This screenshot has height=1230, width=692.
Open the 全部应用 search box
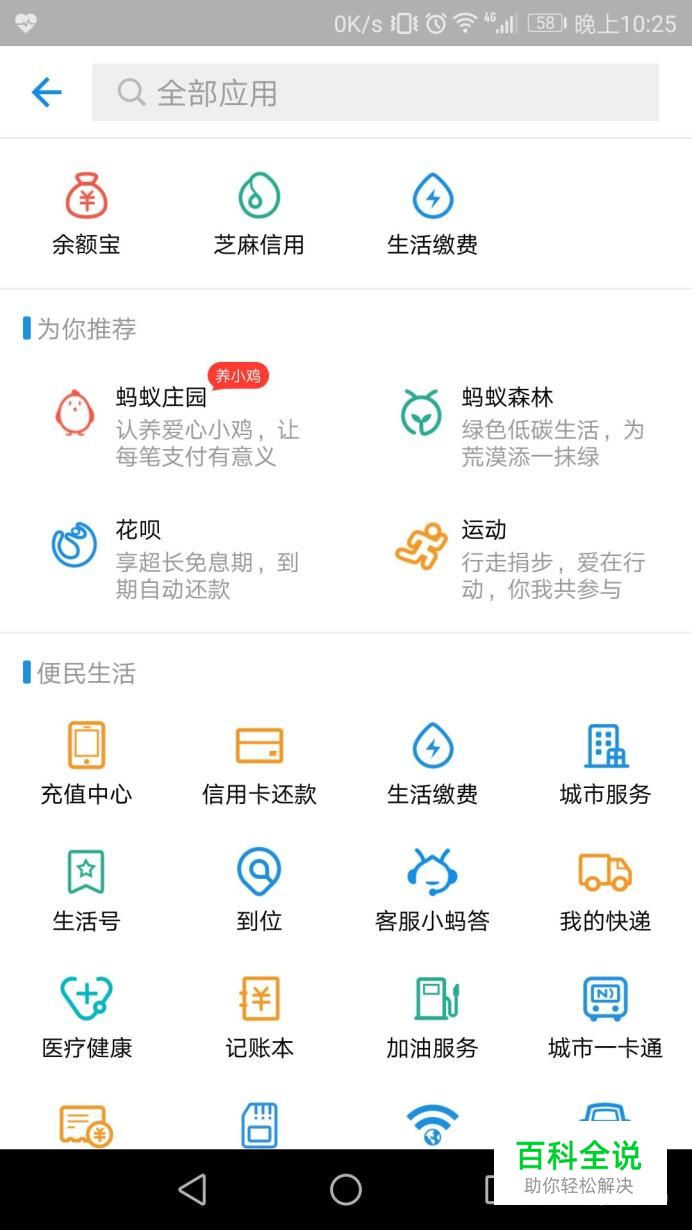[375, 93]
